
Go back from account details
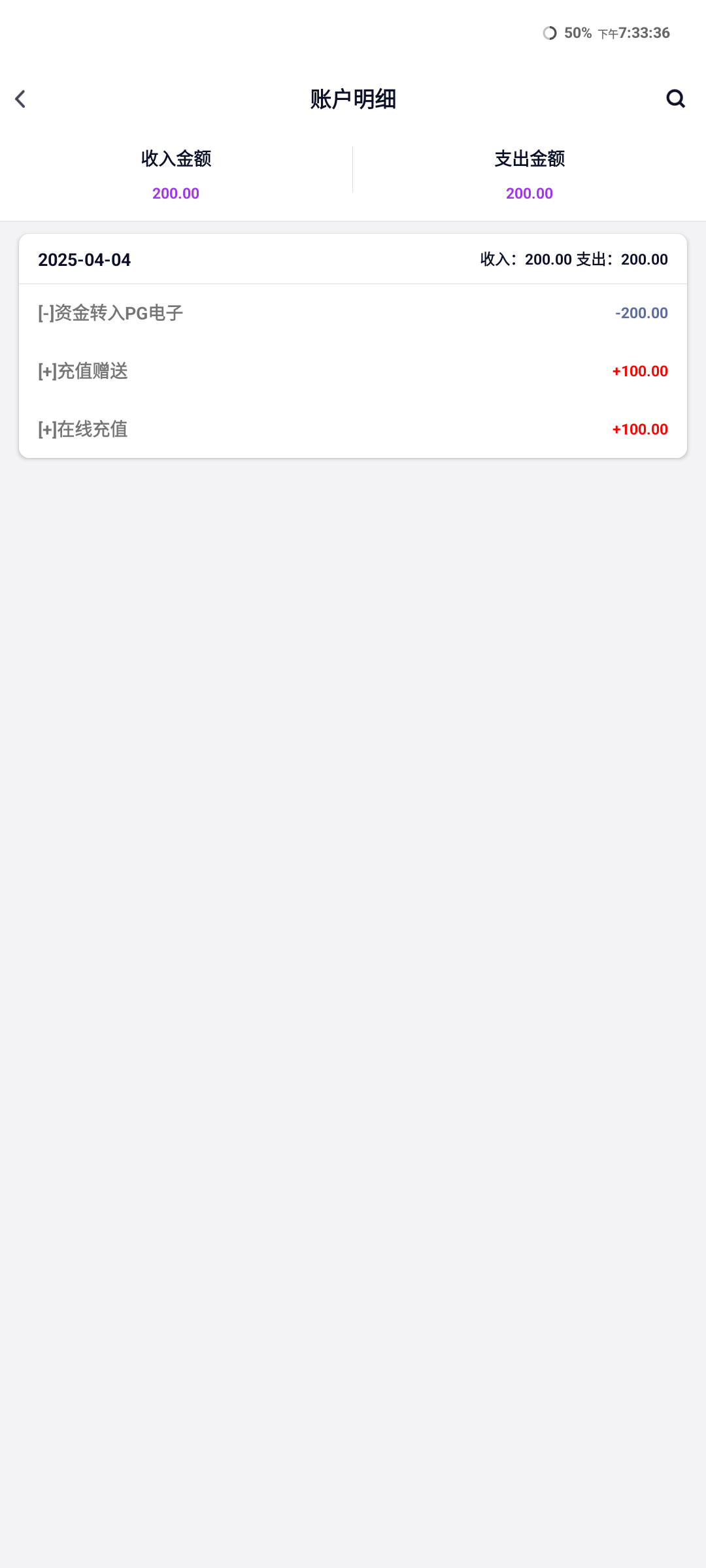click(21, 99)
